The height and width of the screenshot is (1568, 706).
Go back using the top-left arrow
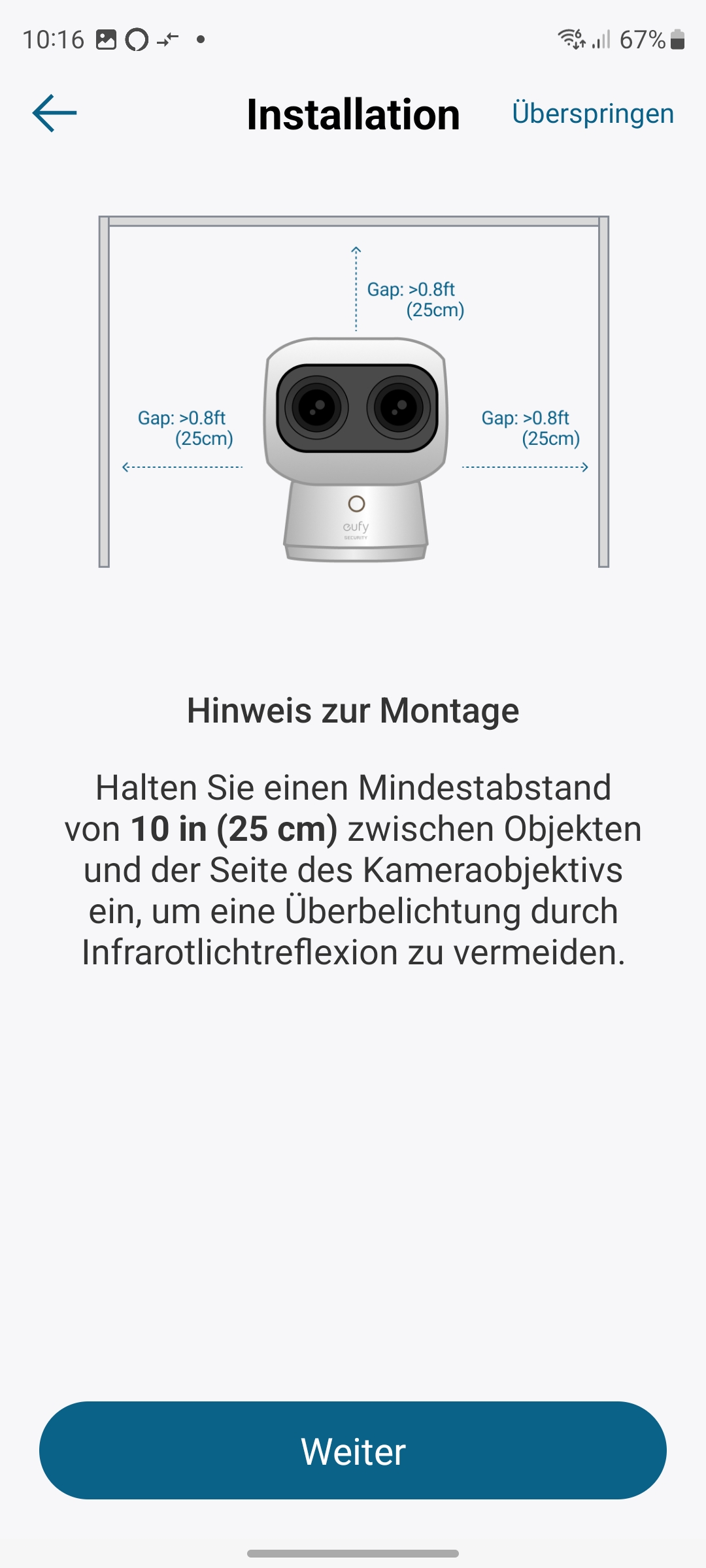(55, 114)
